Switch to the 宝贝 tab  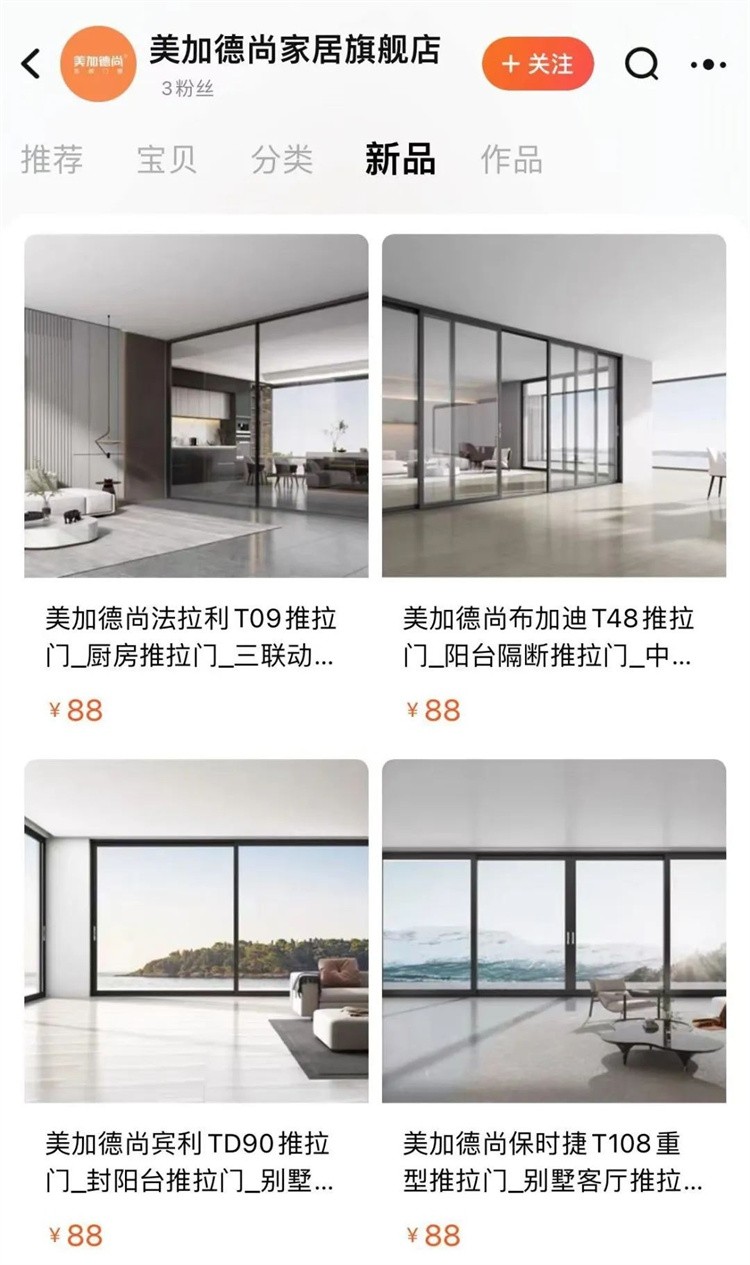click(x=167, y=159)
